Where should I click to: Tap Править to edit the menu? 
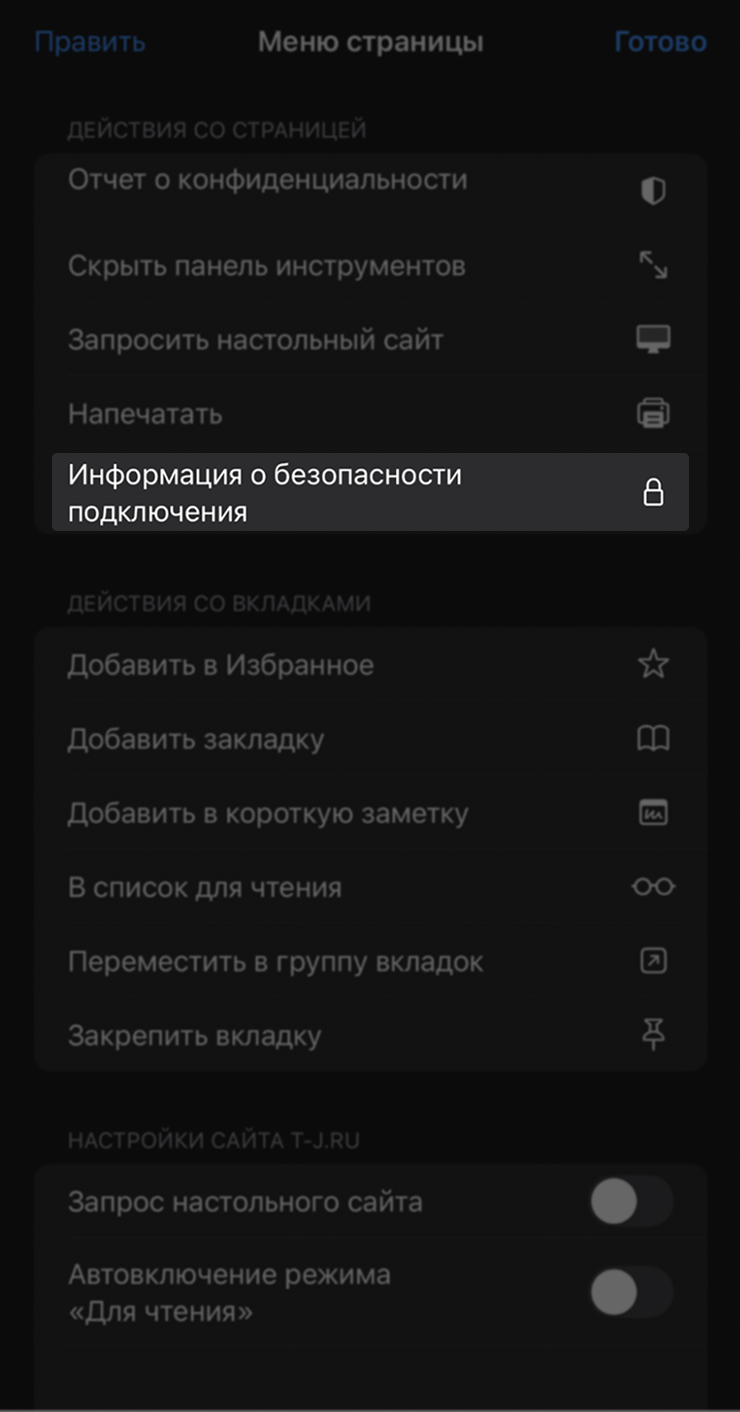pyautogui.click(x=90, y=42)
